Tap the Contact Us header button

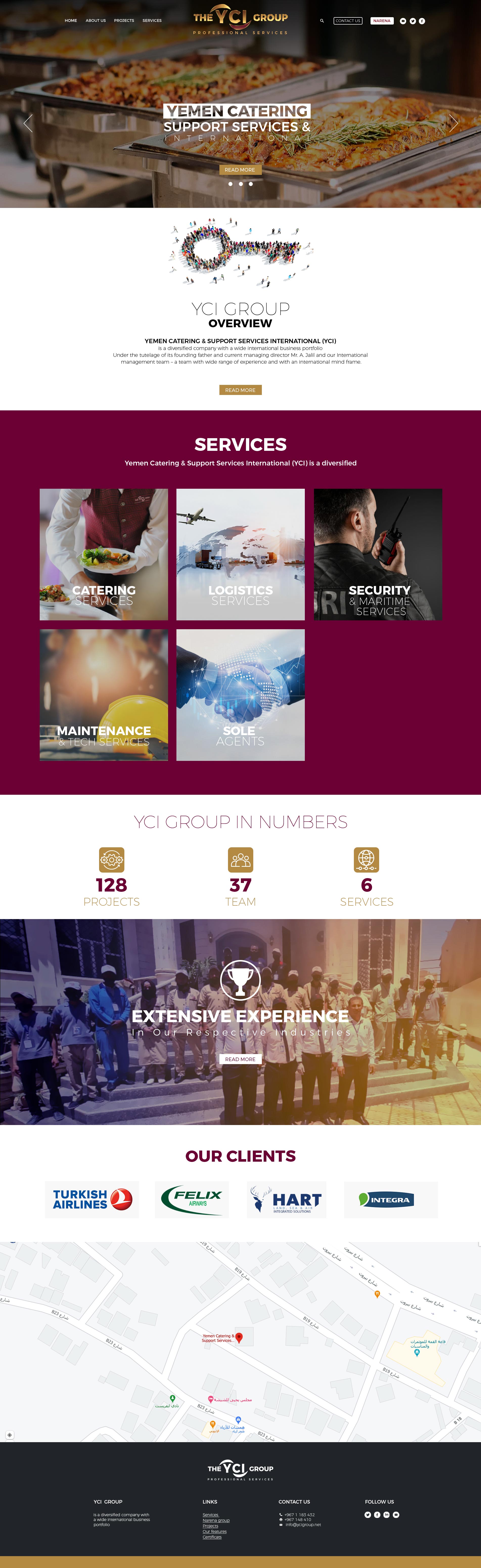[348, 21]
